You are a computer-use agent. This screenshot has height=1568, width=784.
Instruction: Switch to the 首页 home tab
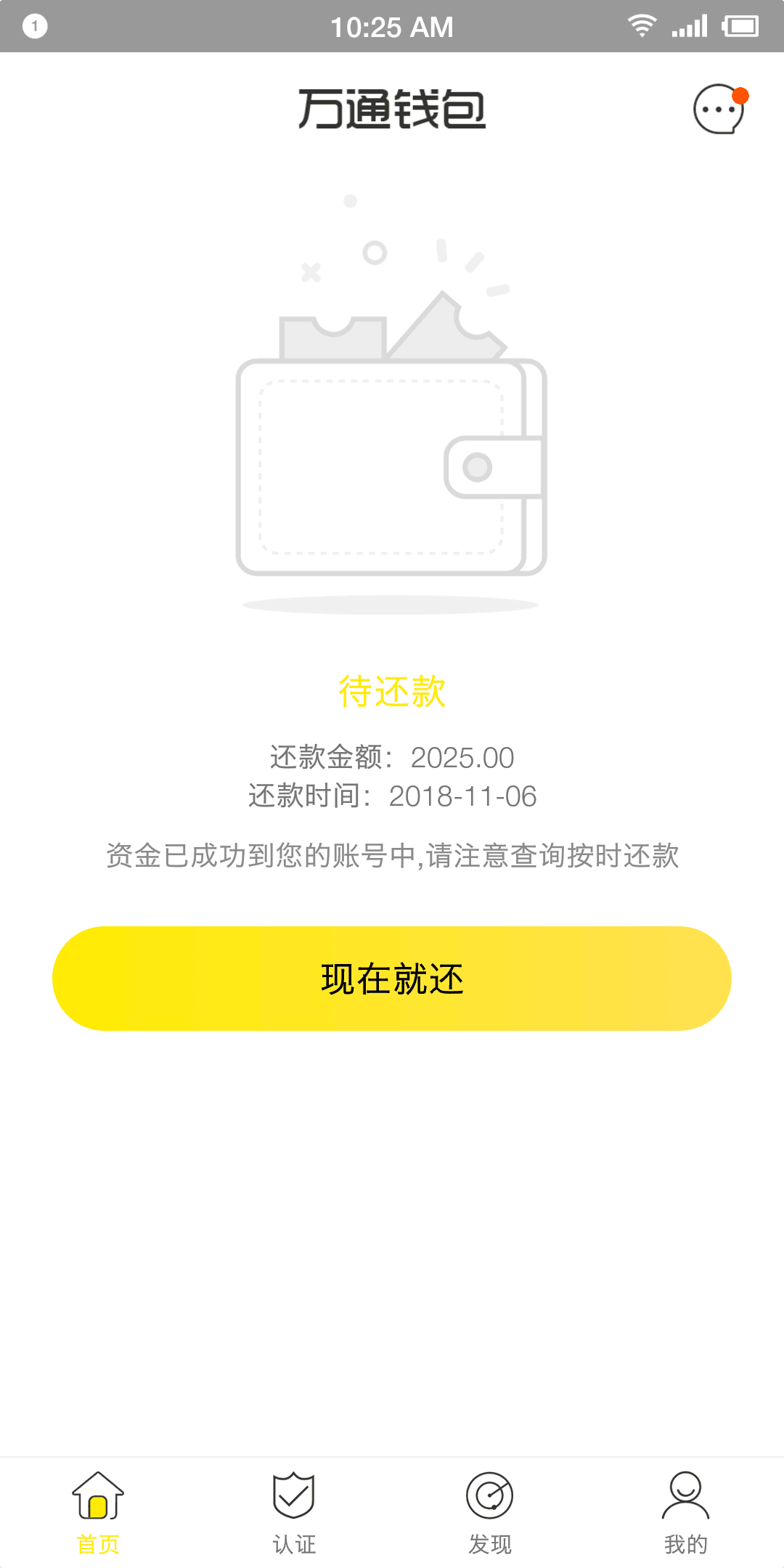[x=98, y=1513]
